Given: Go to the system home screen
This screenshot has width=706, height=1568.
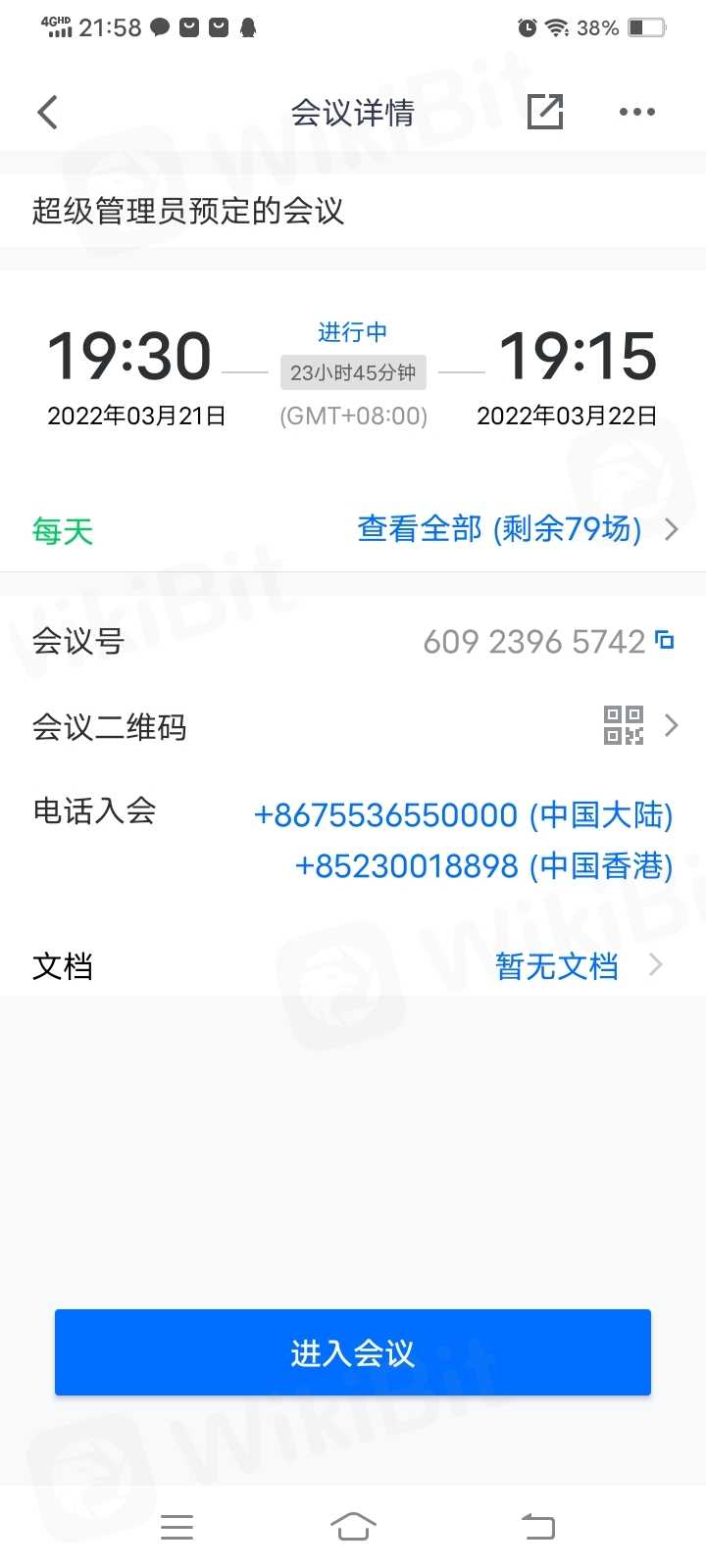Looking at the screenshot, I should [353, 1526].
